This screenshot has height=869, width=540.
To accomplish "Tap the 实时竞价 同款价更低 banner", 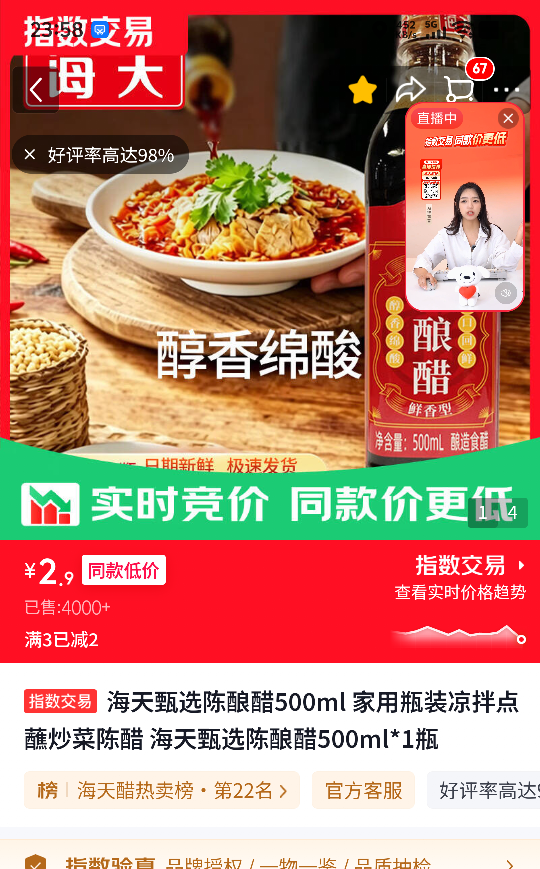I will [270, 503].
